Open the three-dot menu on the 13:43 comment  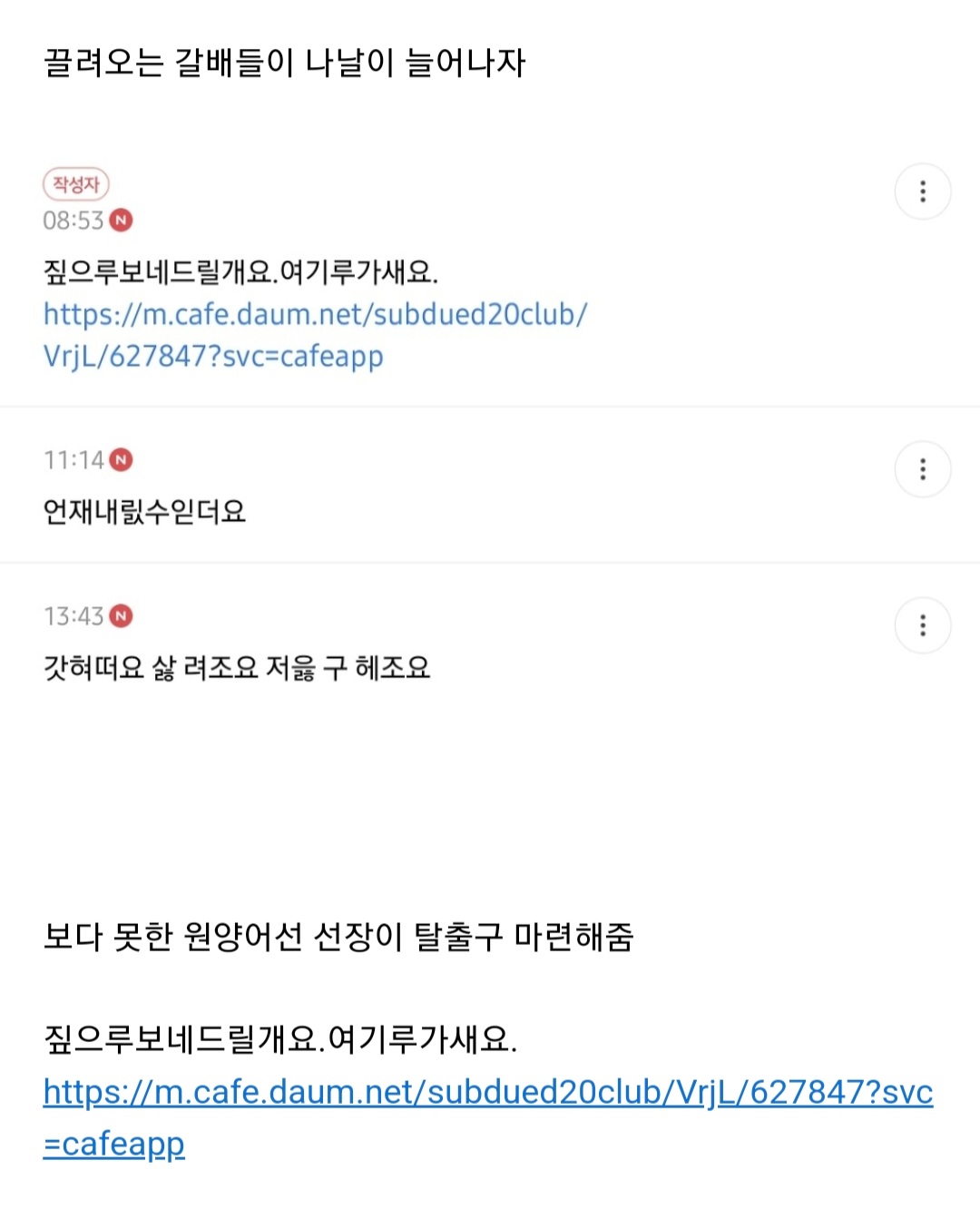(x=923, y=624)
